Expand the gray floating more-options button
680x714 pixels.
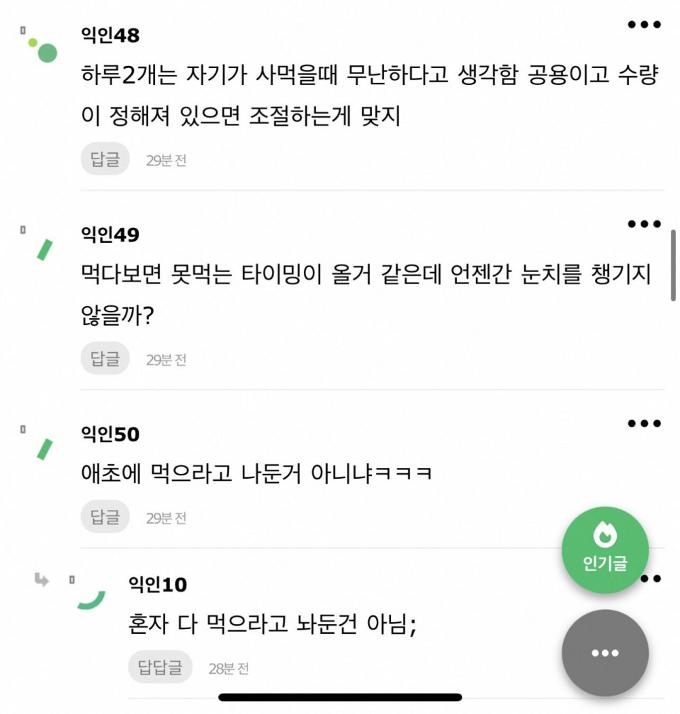[x=605, y=653]
